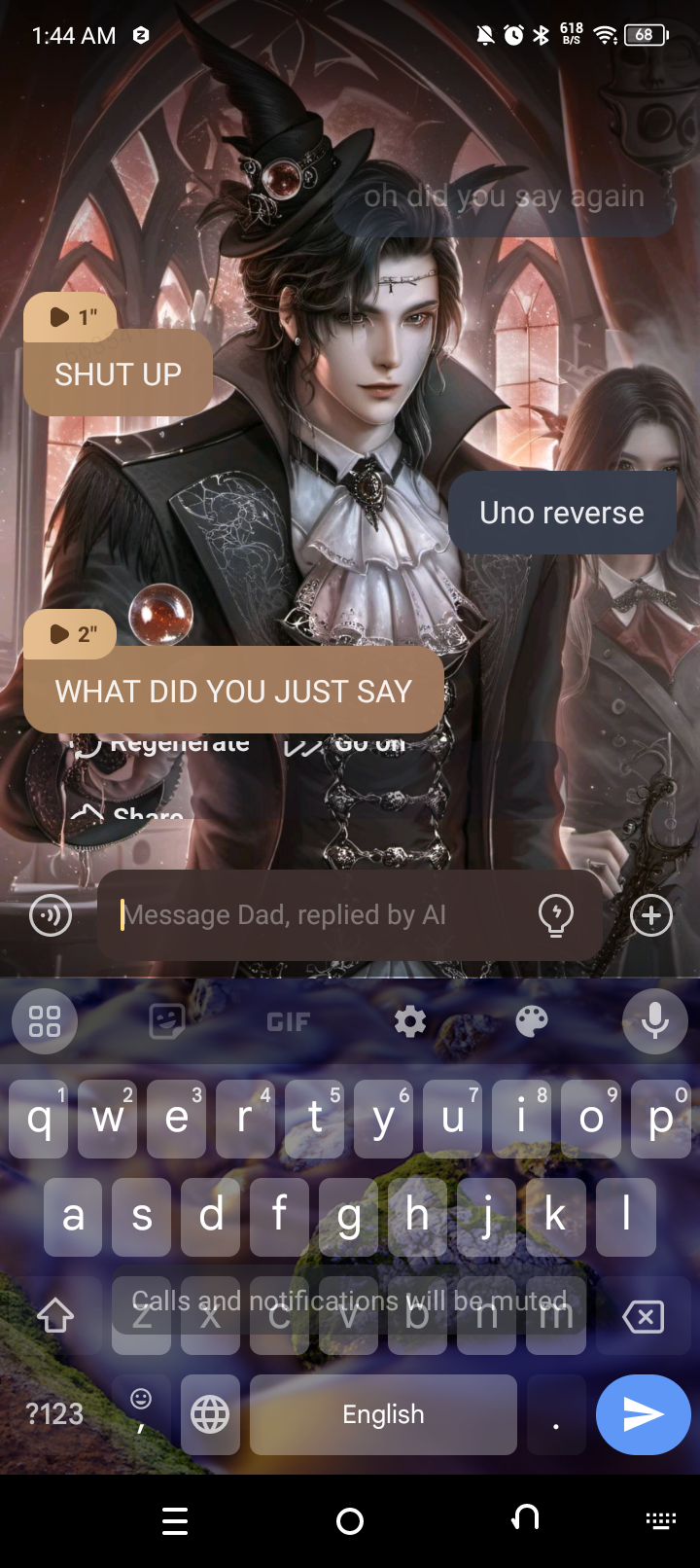Viewport: 700px width, 1568px height.
Task: Switch to voice call mode icon
Action: click(x=51, y=915)
